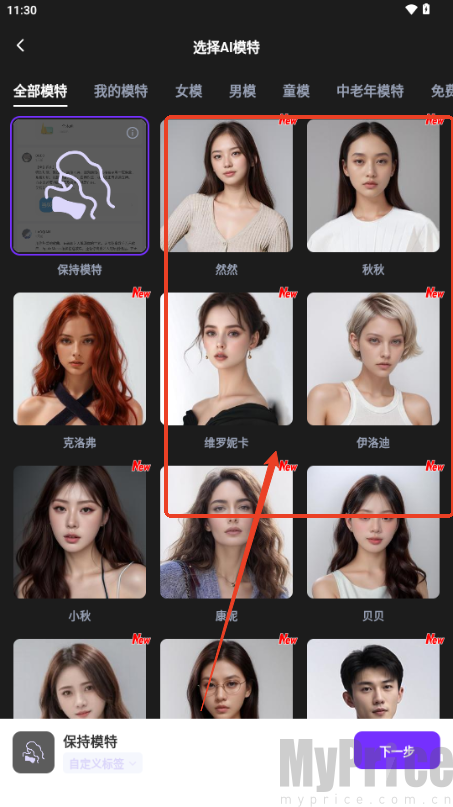Switch to the 中老年模特 tab
The width and height of the screenshot is (453, 807).
[x=370, y=91]
